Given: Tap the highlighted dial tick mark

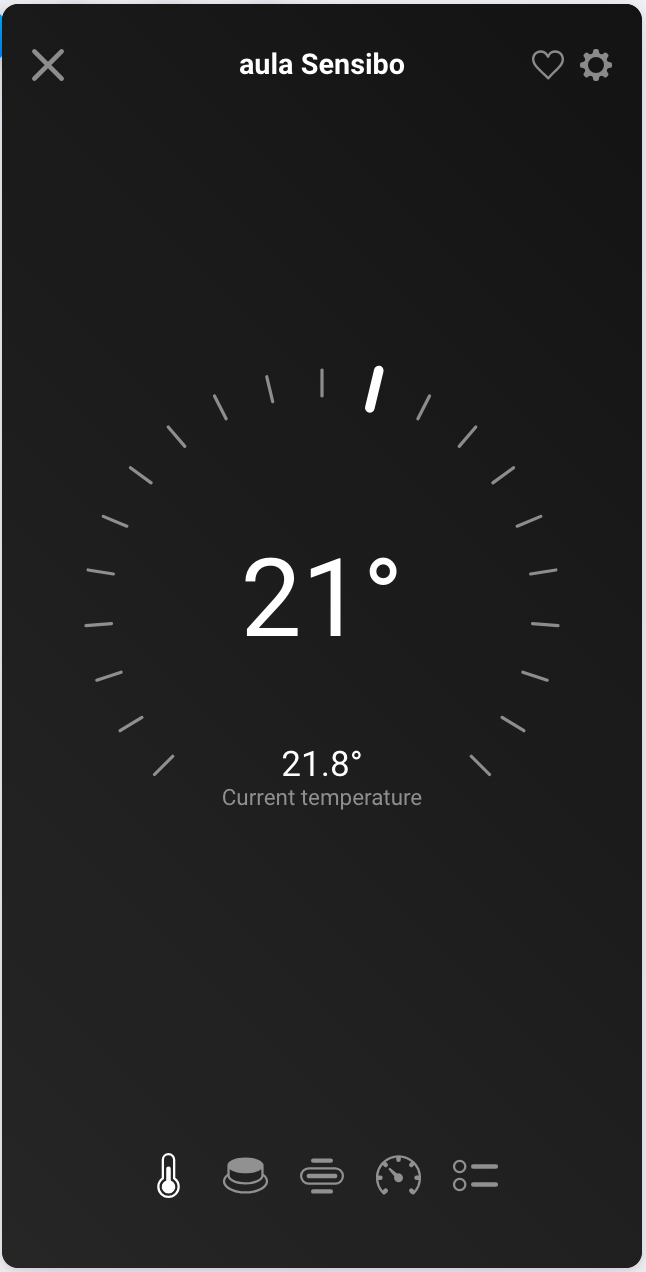Looking at the screenshot, I should click(375, 389).
